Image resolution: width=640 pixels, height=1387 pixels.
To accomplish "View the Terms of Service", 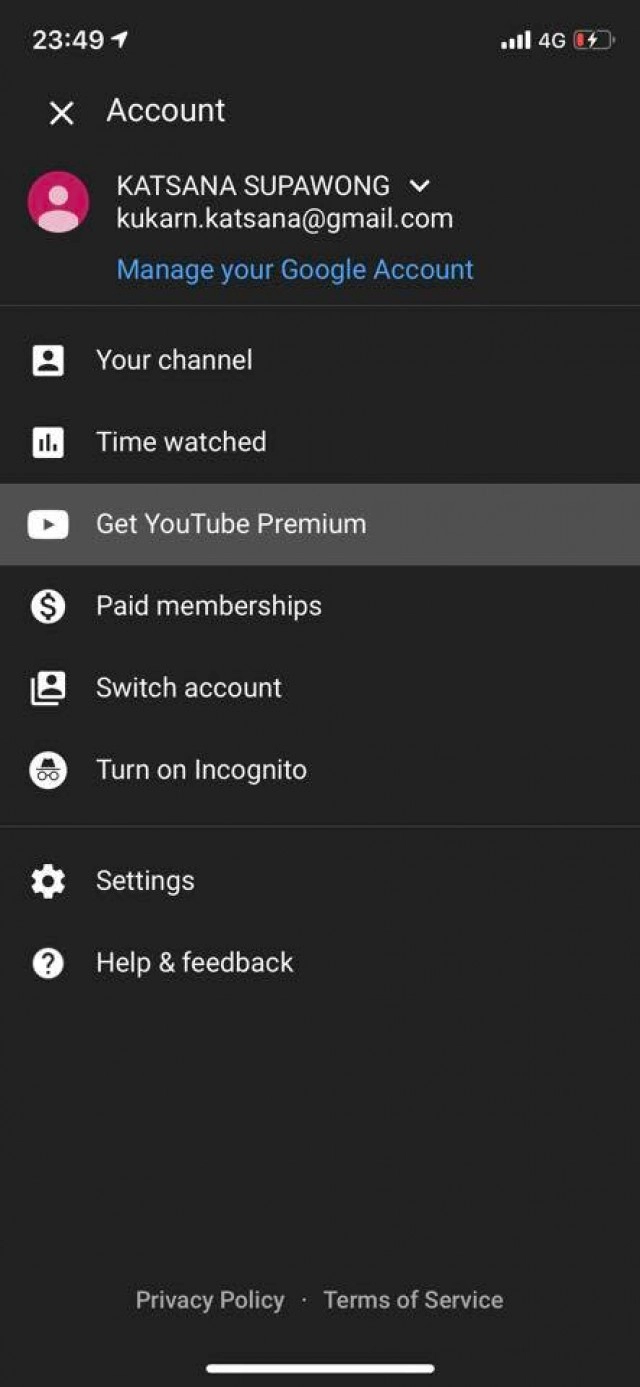I will coord(413,1300).
